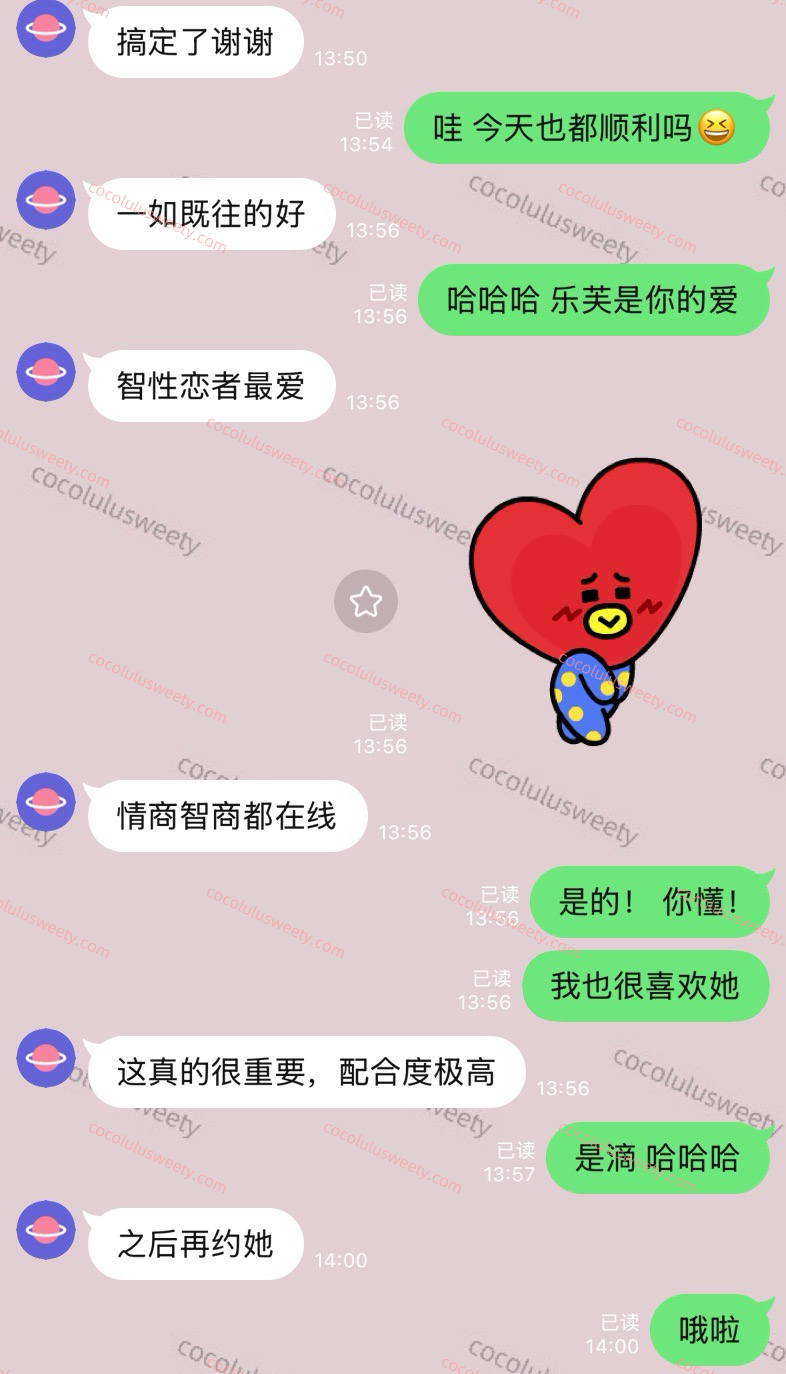Open contact avatar next to 之后再约她
786x1374 pixels.
46,1230
